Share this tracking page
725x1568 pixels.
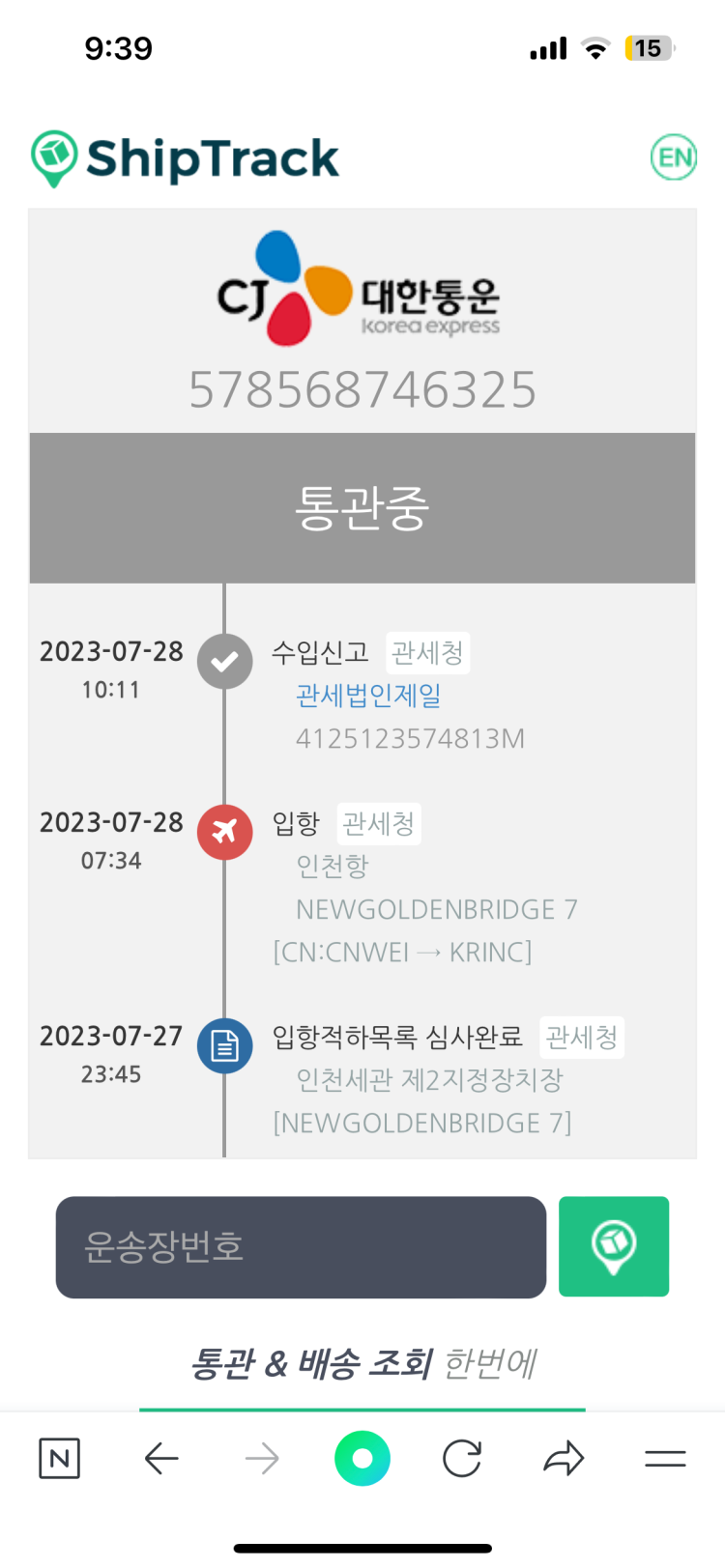coord(564,1458)
